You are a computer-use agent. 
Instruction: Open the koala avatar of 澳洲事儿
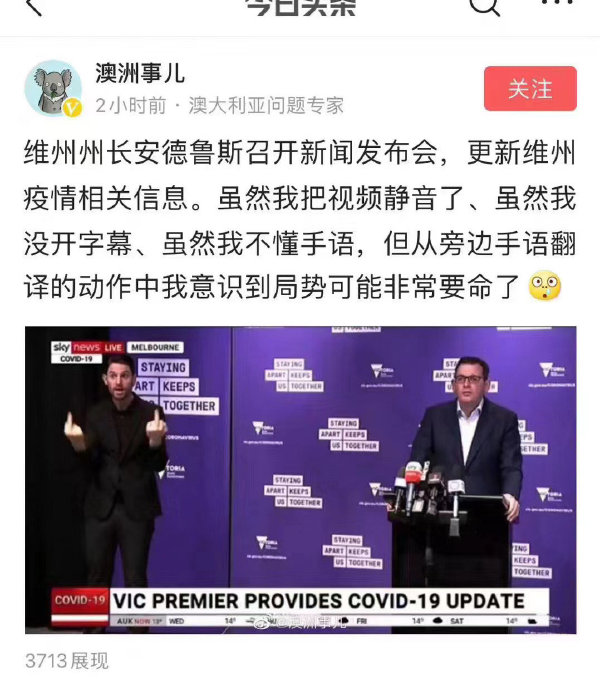(x=52, y=89)
